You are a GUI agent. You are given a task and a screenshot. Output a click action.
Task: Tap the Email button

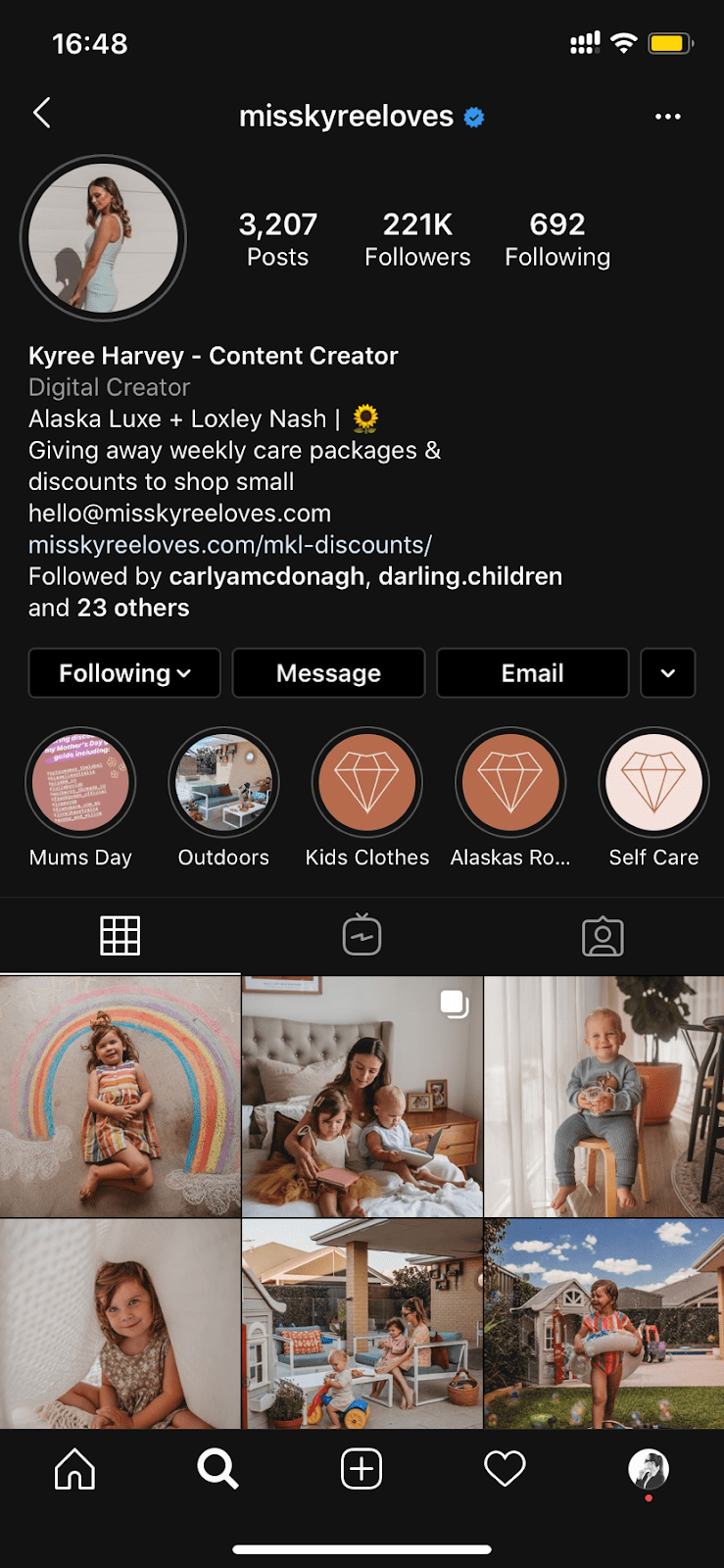532,673
